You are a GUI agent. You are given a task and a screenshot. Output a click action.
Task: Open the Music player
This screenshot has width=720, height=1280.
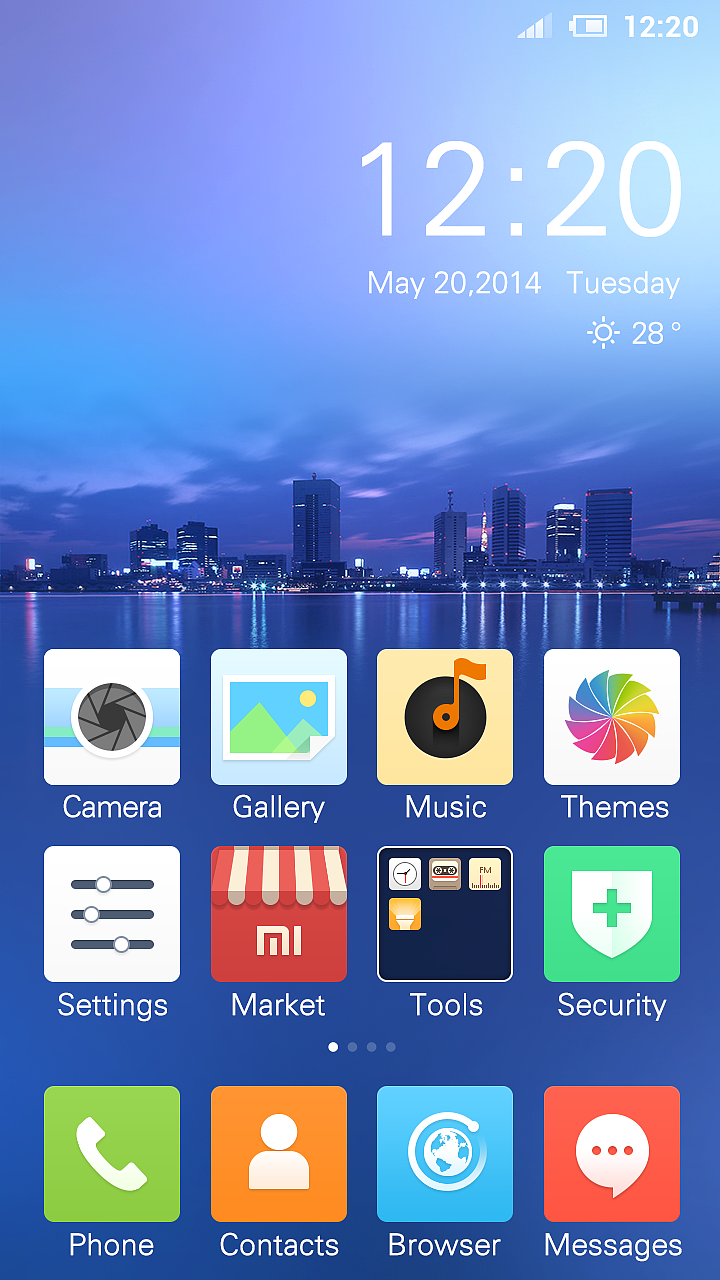(445, 717)
